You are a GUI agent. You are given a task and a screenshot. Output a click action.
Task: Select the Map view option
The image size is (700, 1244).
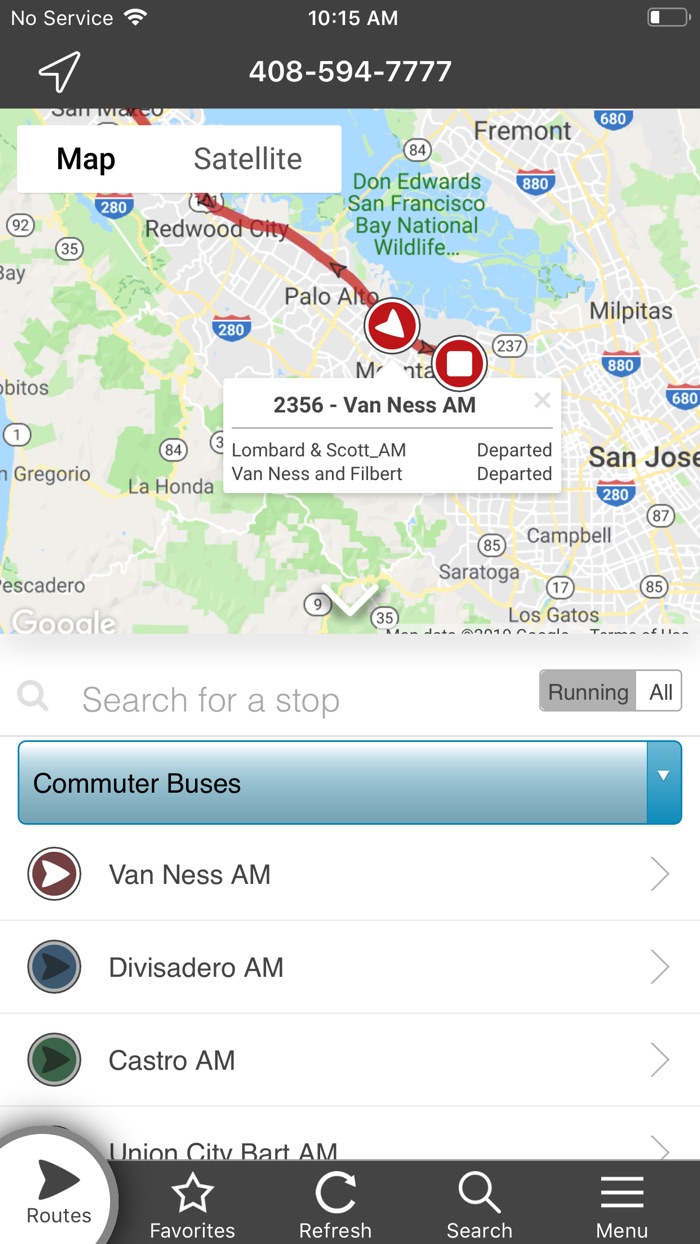point(86,159)
